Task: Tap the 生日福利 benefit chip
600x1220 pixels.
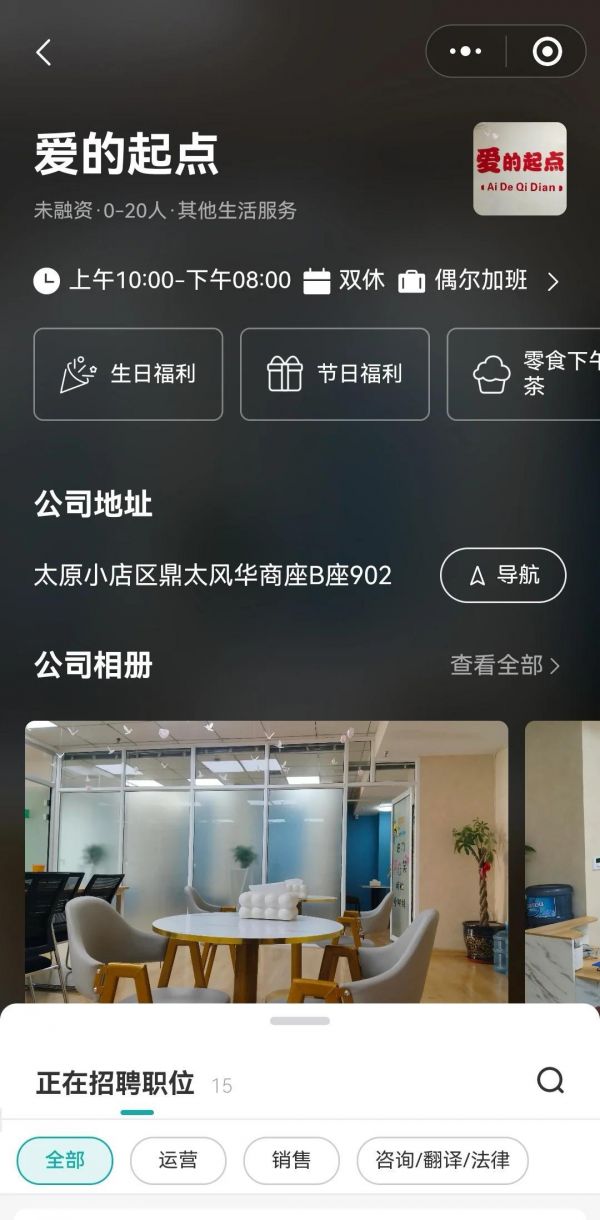Action: 128,374
